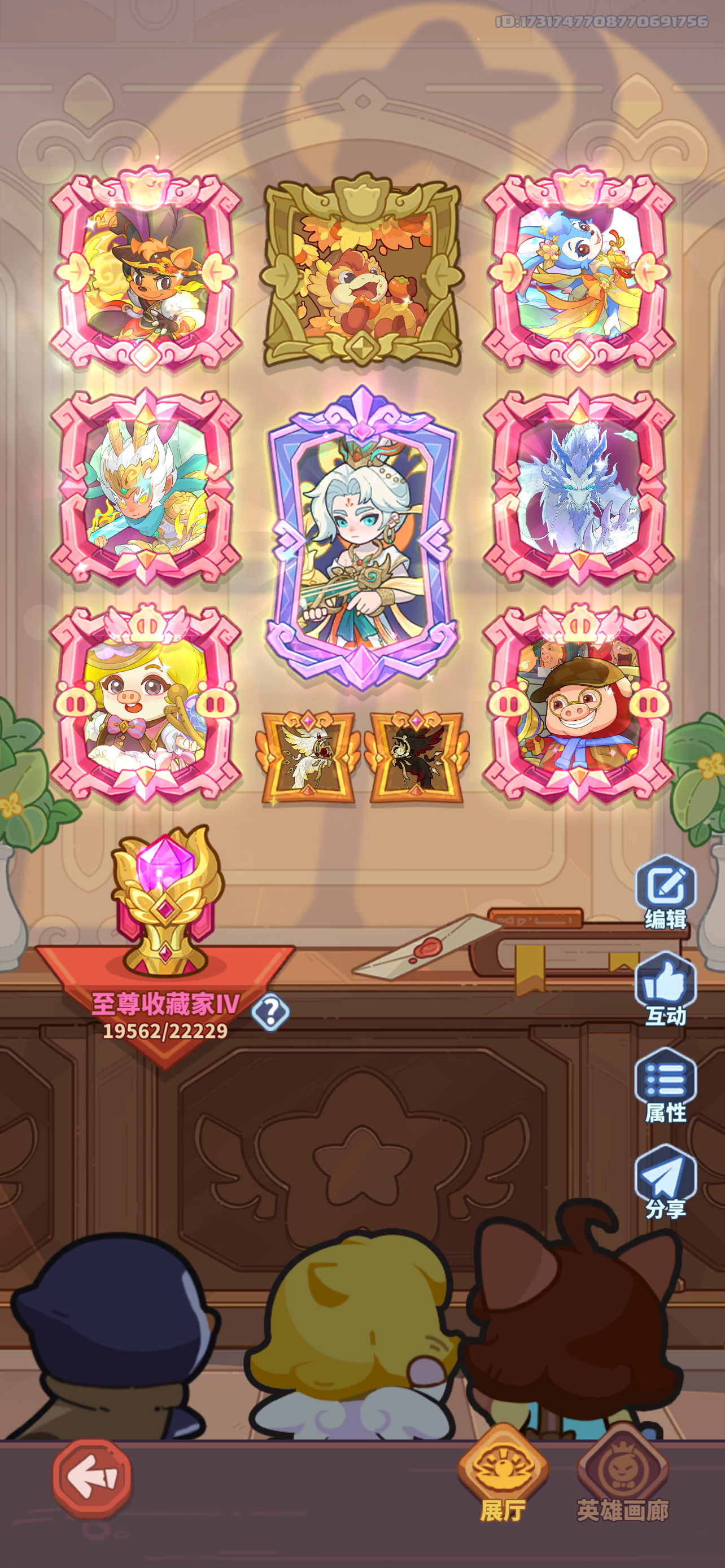This screenshot has height=1568, width=725.
Task: View the golden-framed autumn squirrel portrait
Action: coord(362,270)
